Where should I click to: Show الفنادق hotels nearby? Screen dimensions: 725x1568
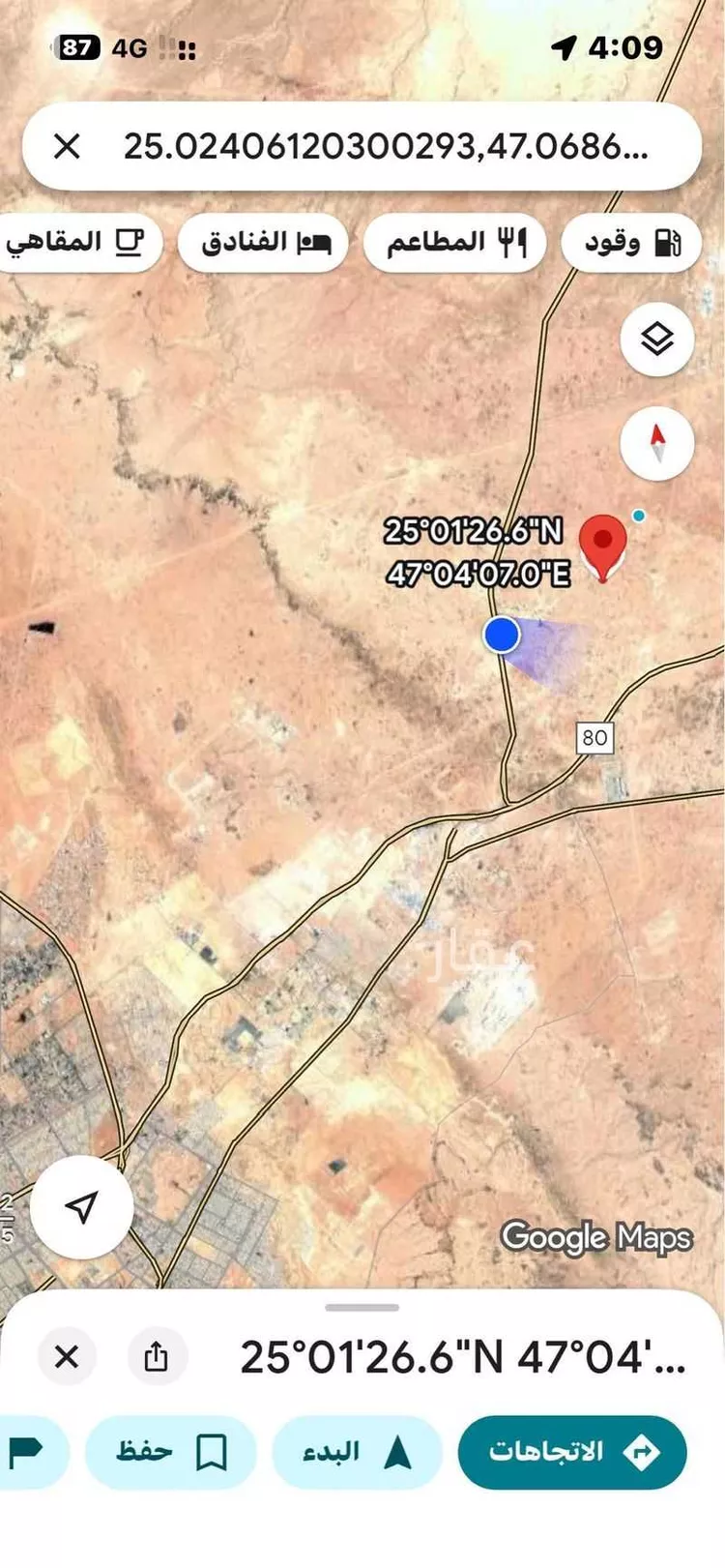[265, 242]
